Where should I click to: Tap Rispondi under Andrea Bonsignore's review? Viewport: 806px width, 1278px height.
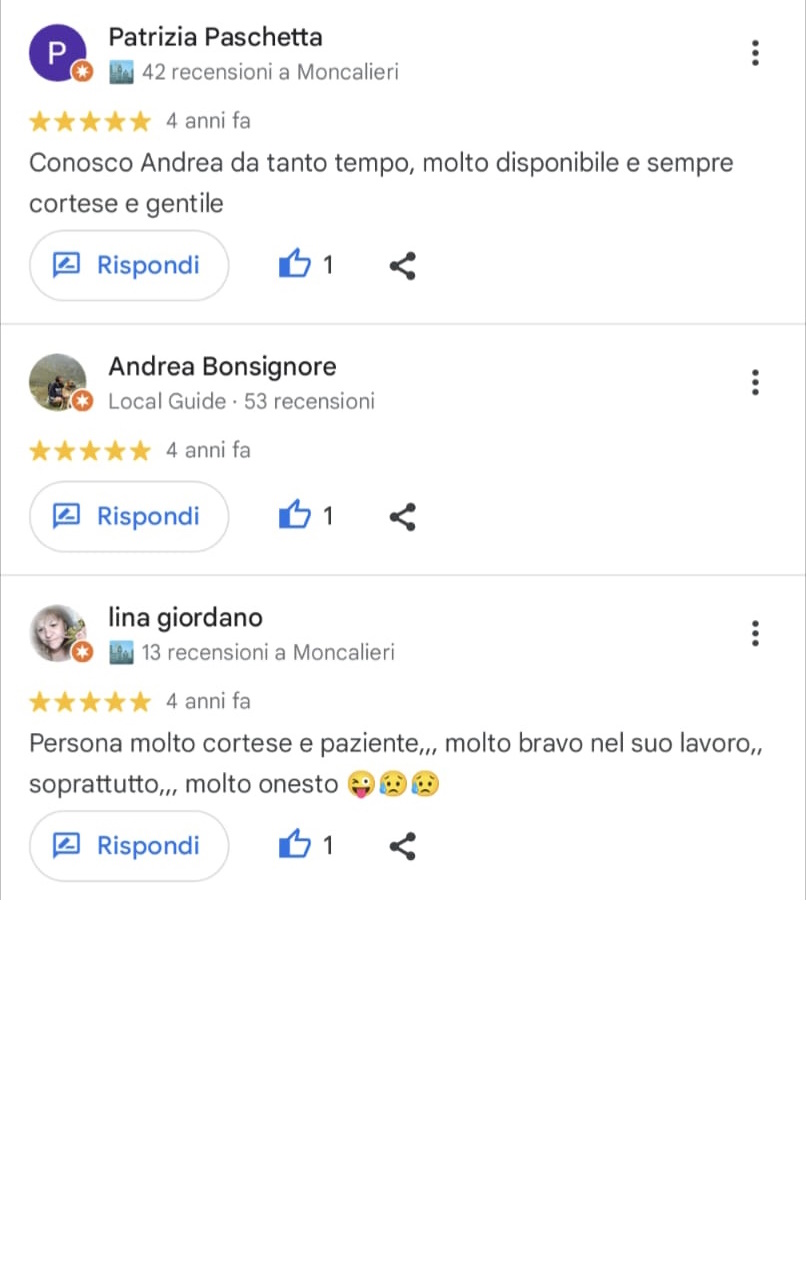tap(129, 517)
